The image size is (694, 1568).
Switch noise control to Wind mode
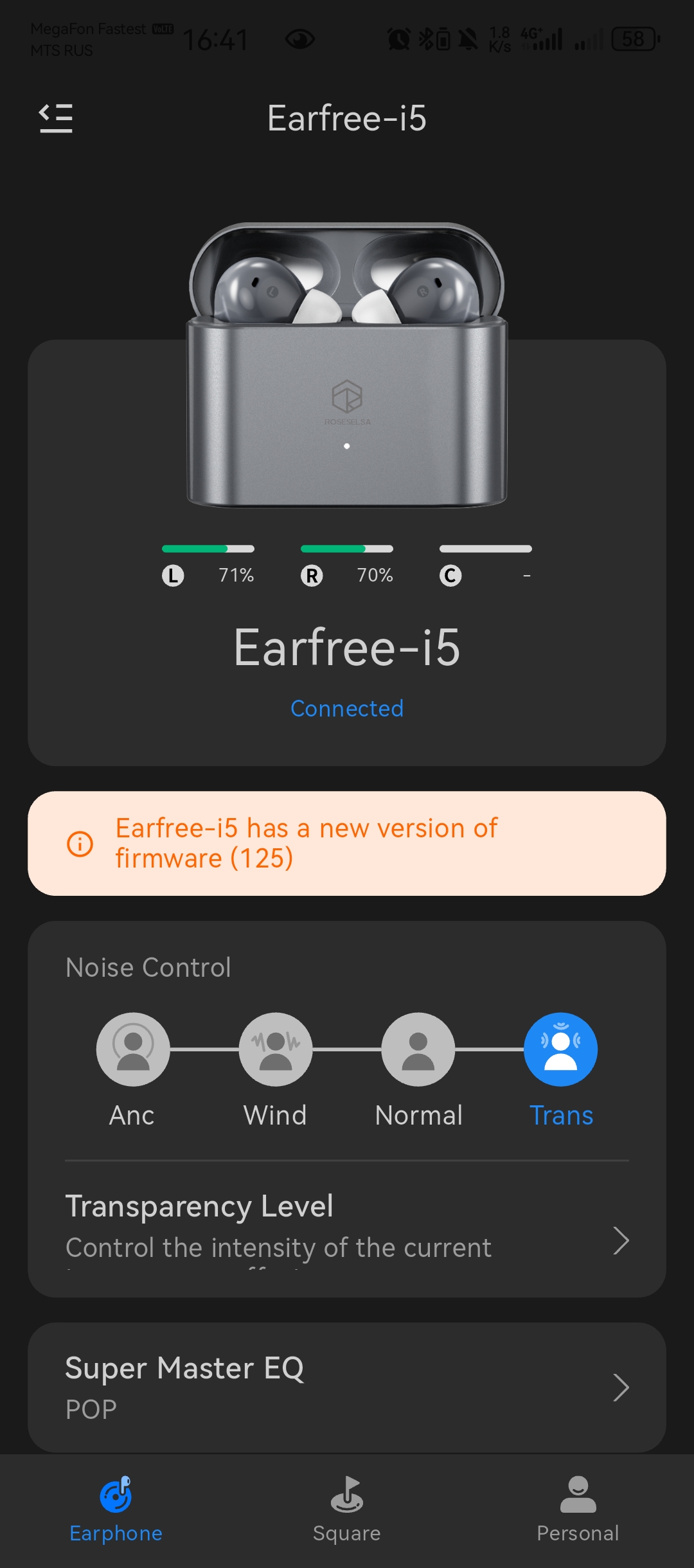point(276,1050)
